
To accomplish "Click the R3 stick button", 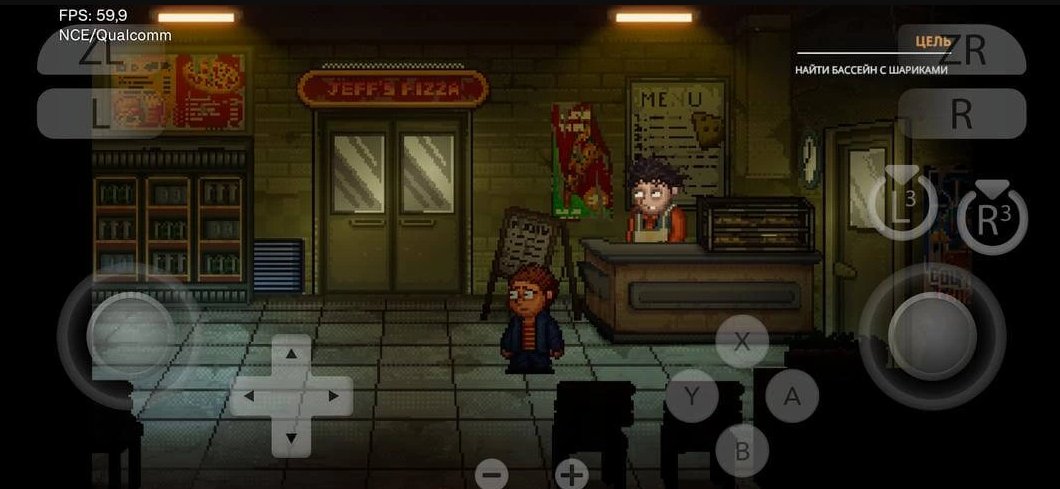I will pos(991,219).
